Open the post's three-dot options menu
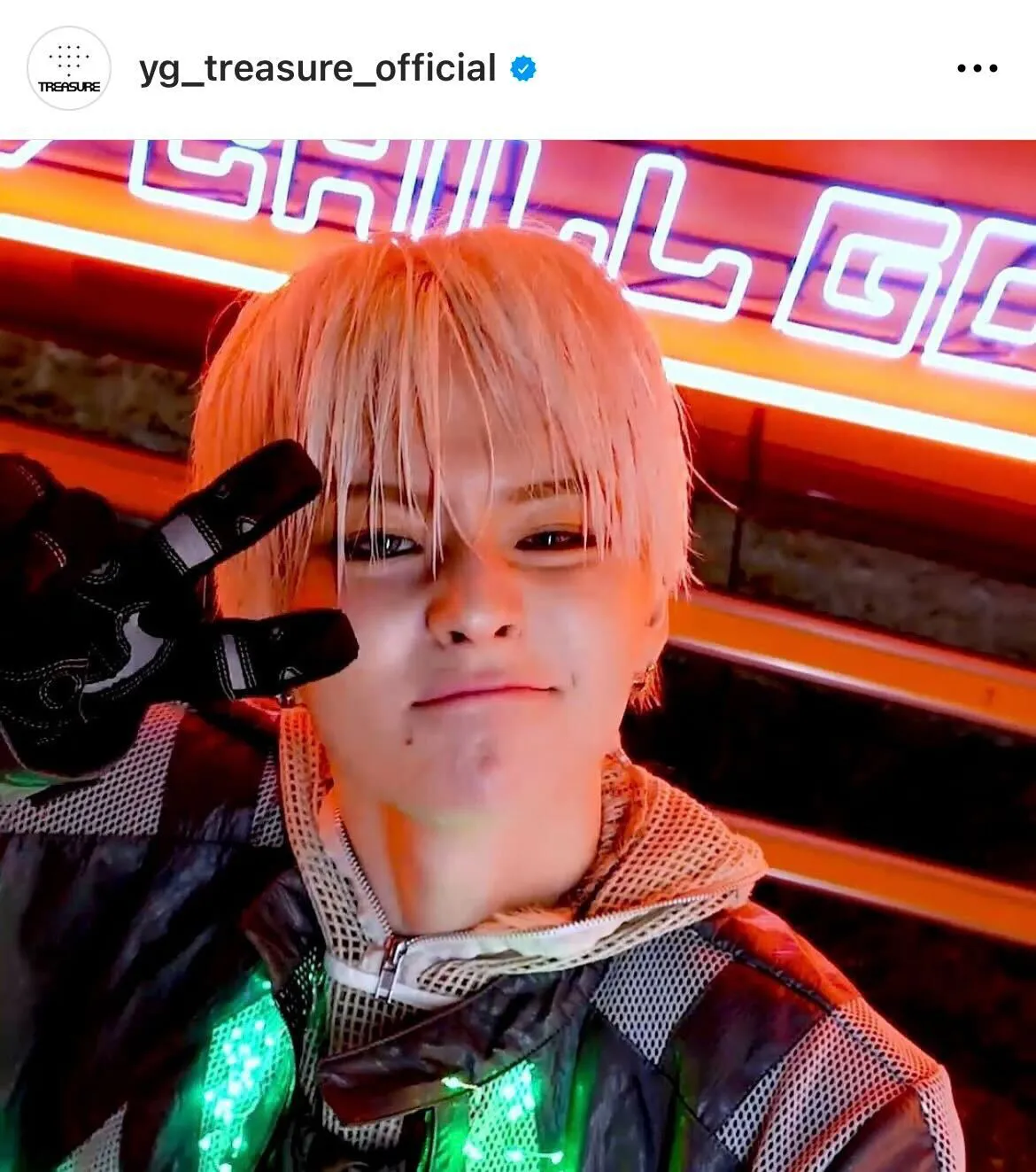 click(x=978, y=68)
